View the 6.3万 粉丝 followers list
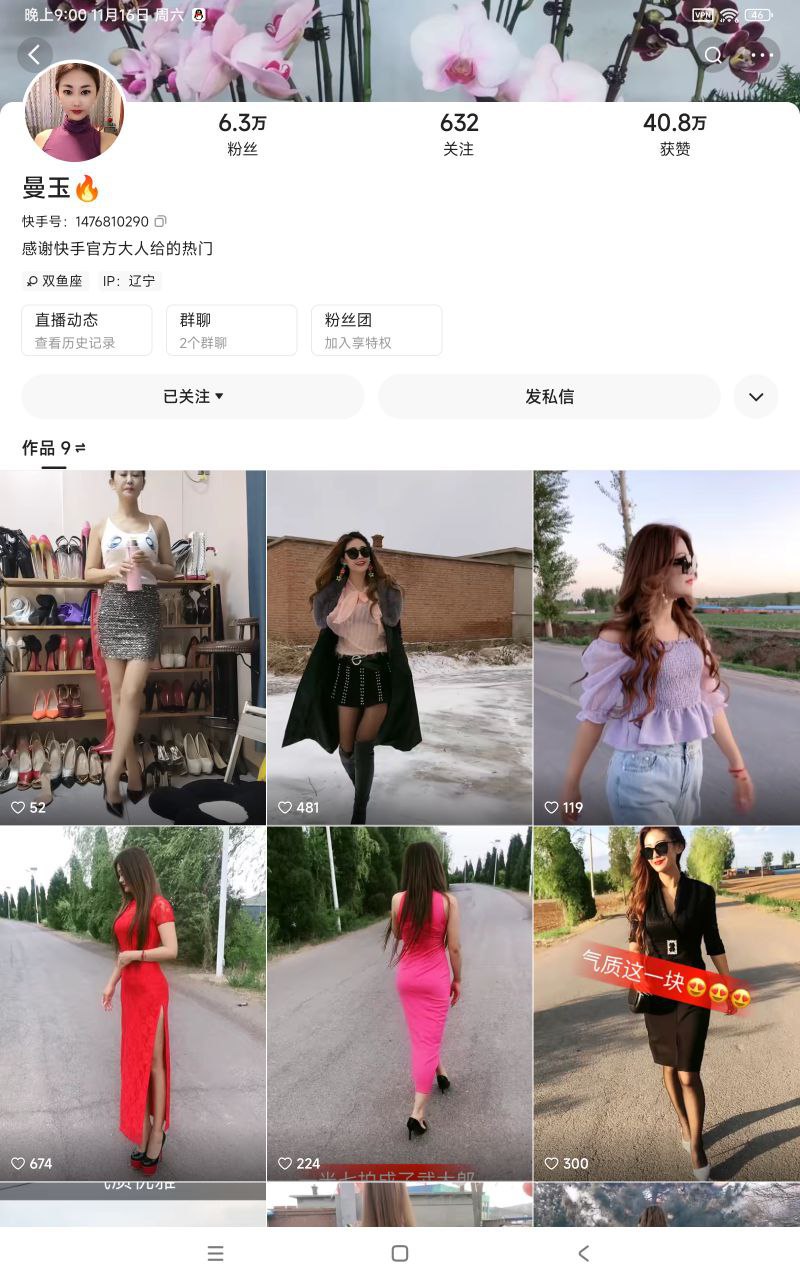This screenshot has height=1280, width=800. tap(242, 135)
